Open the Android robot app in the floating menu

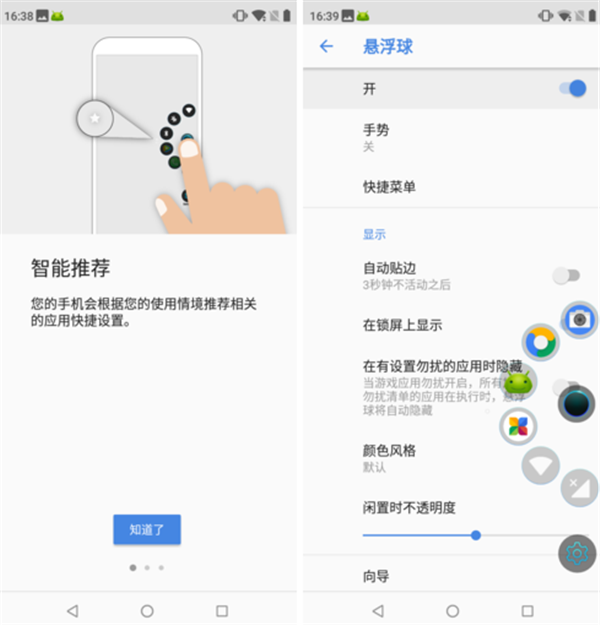click(x=517, y=381)
